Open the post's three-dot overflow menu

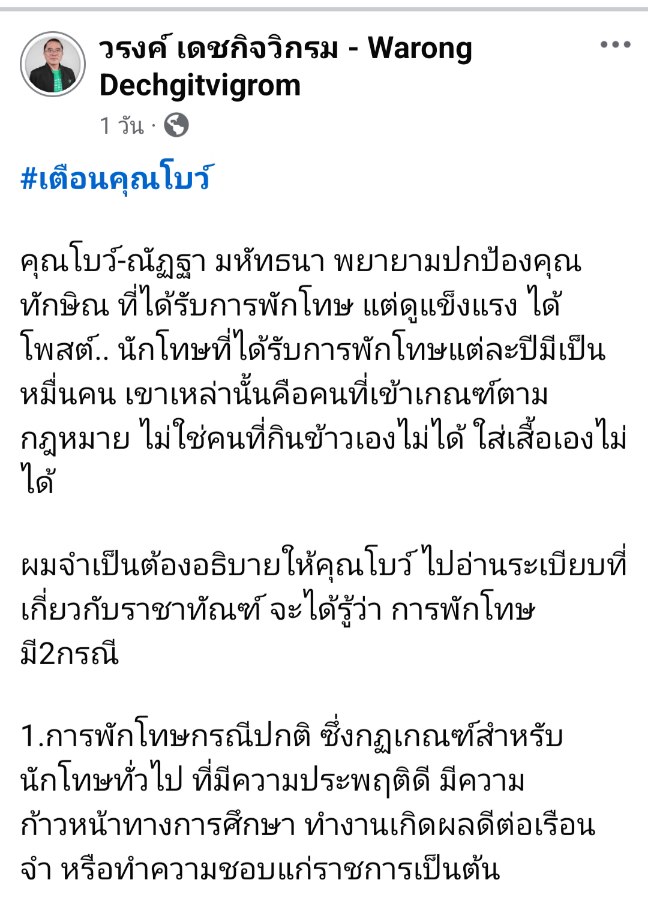tap(615, 46)
